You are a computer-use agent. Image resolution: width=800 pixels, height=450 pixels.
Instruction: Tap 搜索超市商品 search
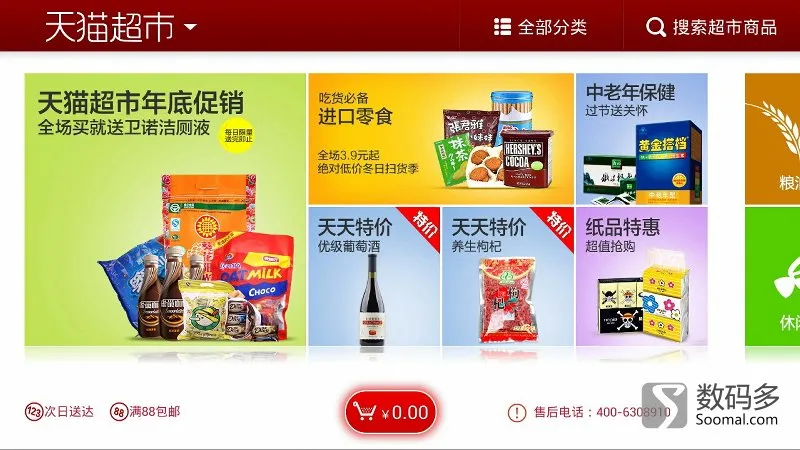tap(711, 27)
